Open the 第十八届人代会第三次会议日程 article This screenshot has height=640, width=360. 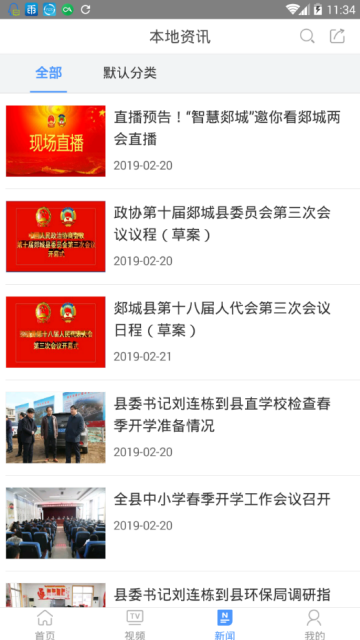point(180,332)
